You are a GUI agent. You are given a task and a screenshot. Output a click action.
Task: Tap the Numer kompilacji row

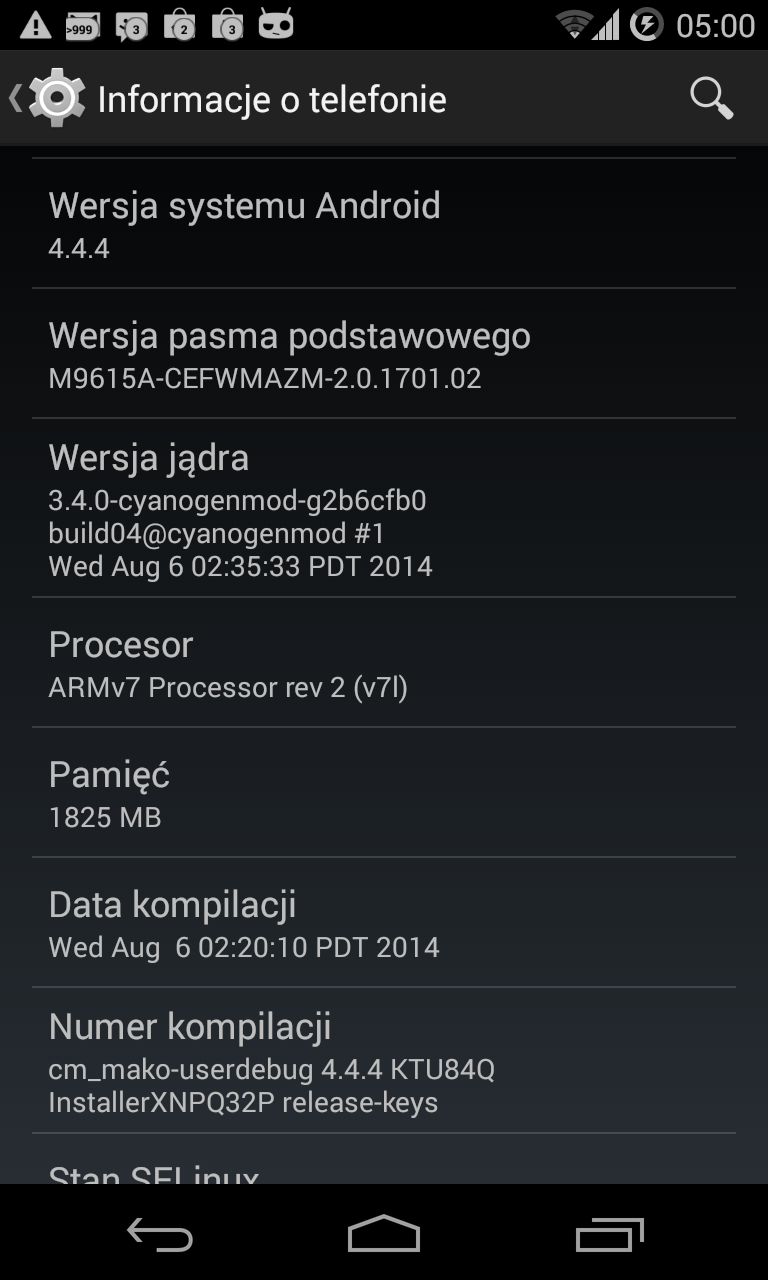pyautogui.click(x=384, y=1061)
